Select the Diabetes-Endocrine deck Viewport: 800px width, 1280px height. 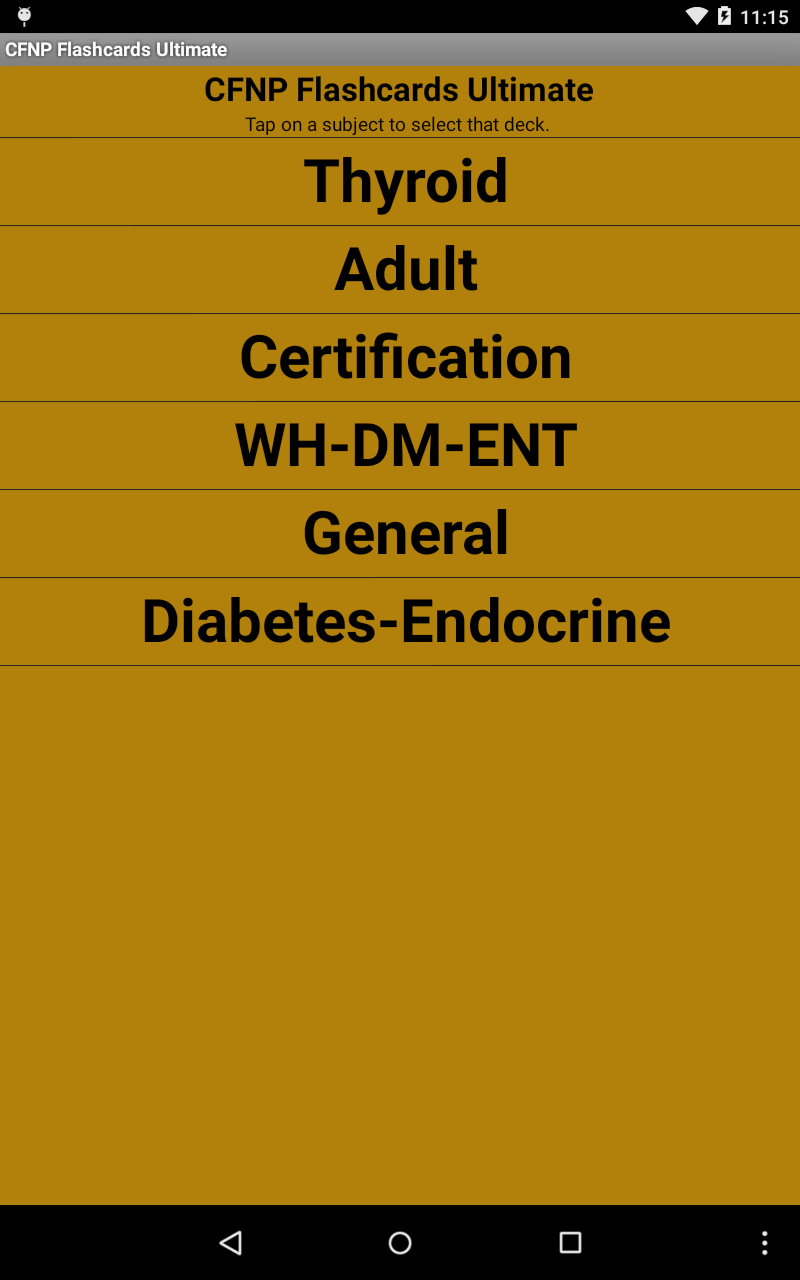[x=405, y=622]
